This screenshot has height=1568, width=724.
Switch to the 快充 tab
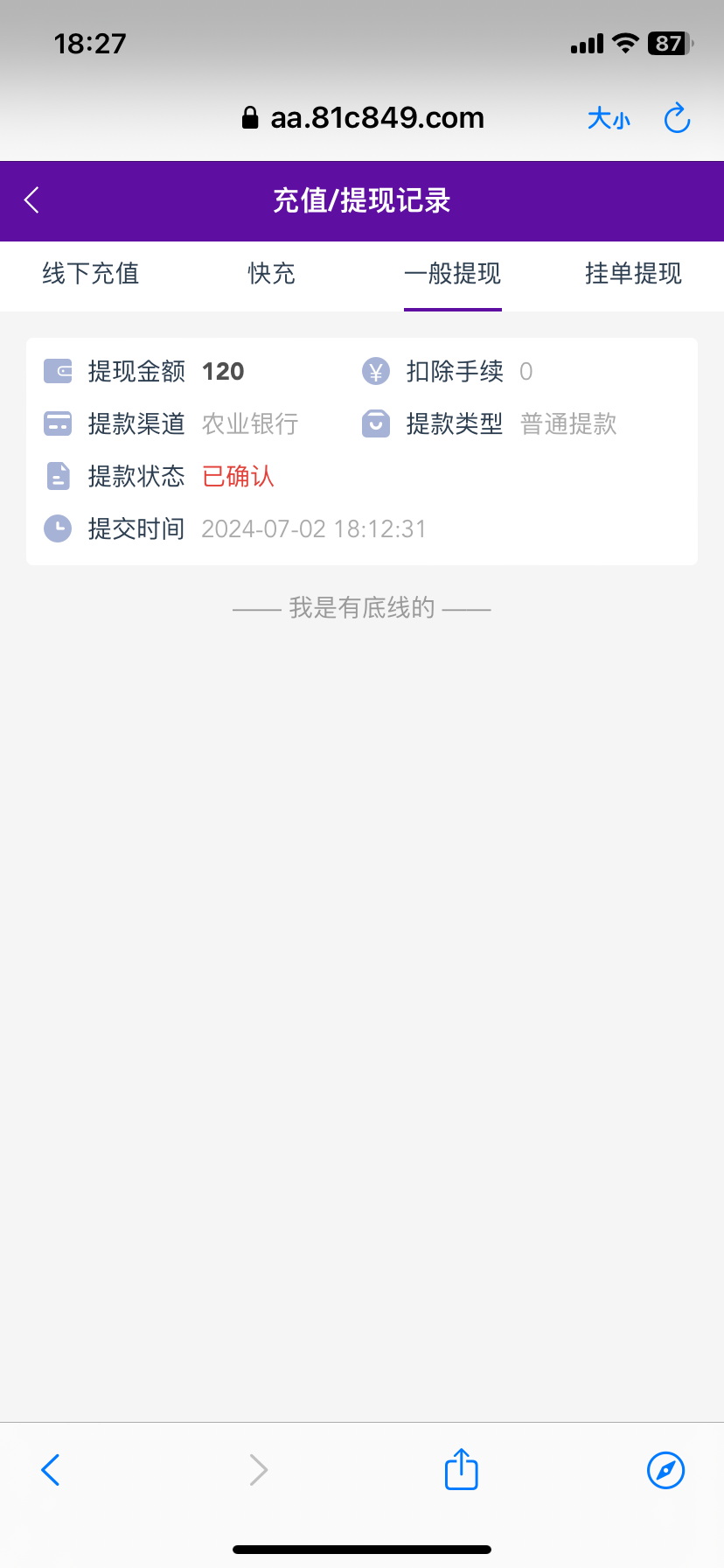271,274
